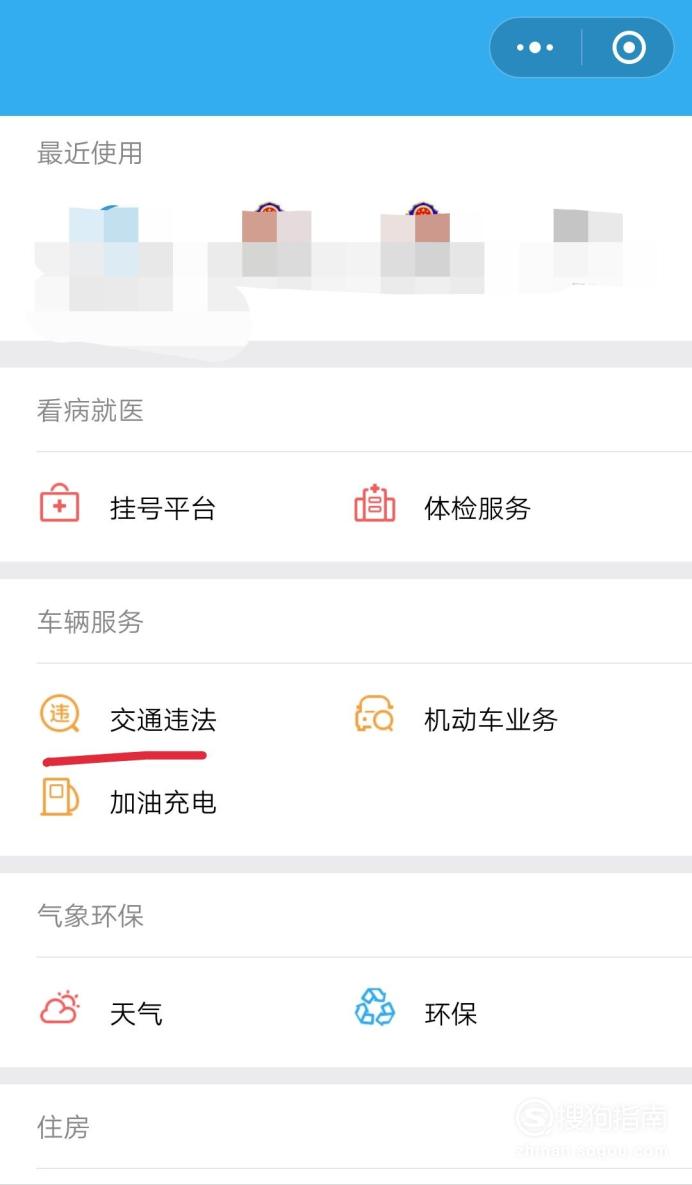Close the mini program with circle button
The image size is (692, 1185).
629,48
